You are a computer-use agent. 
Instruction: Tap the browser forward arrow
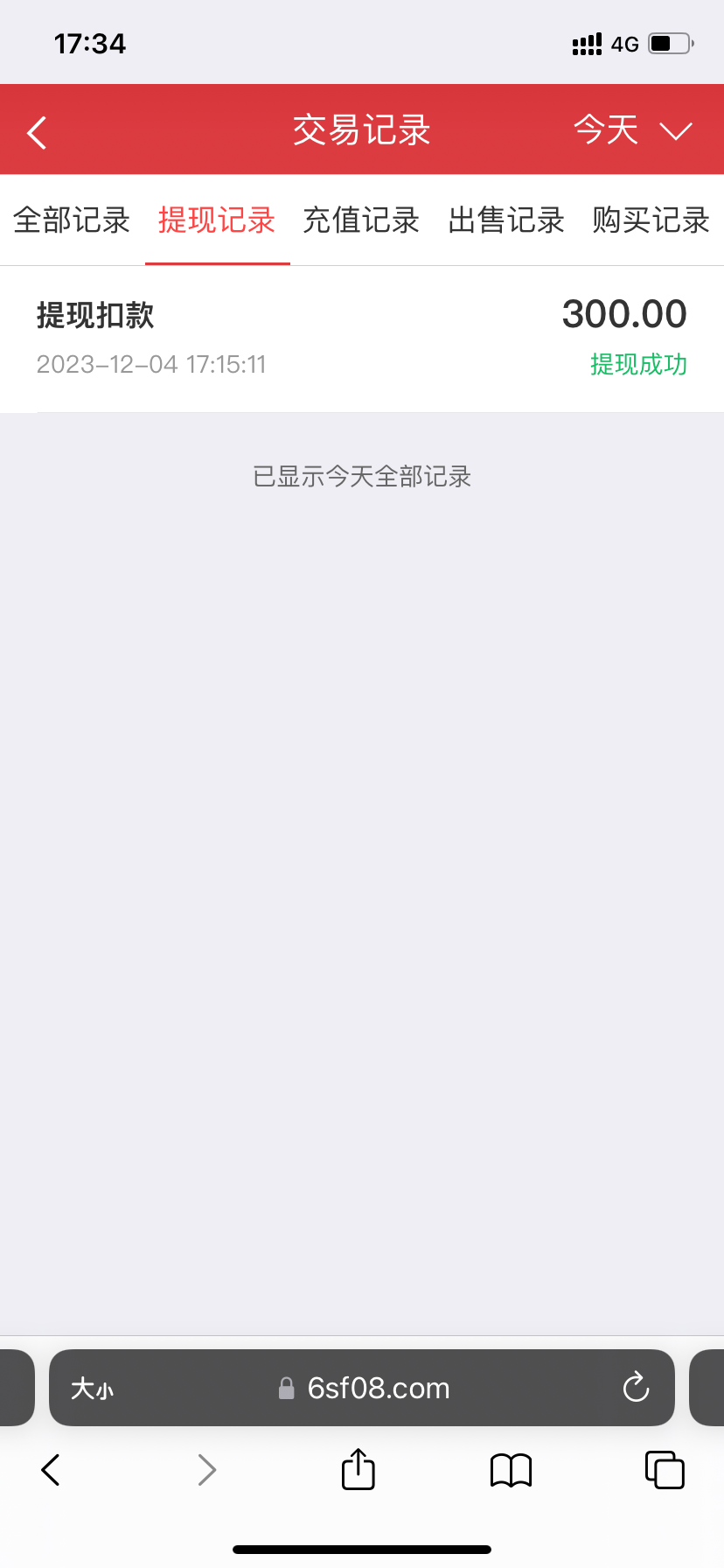(x=206, y=1469)
